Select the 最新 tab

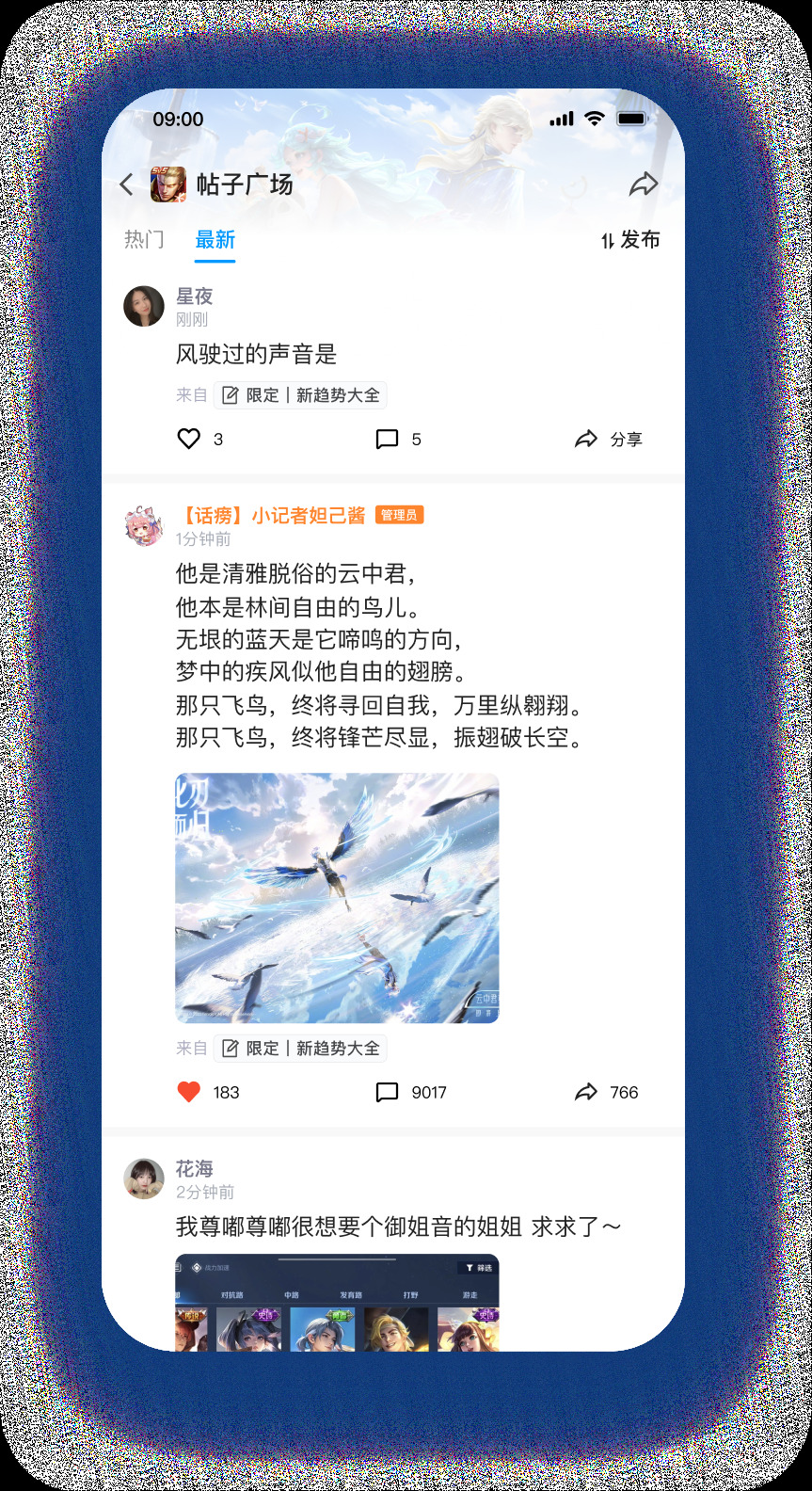point(215,240)
